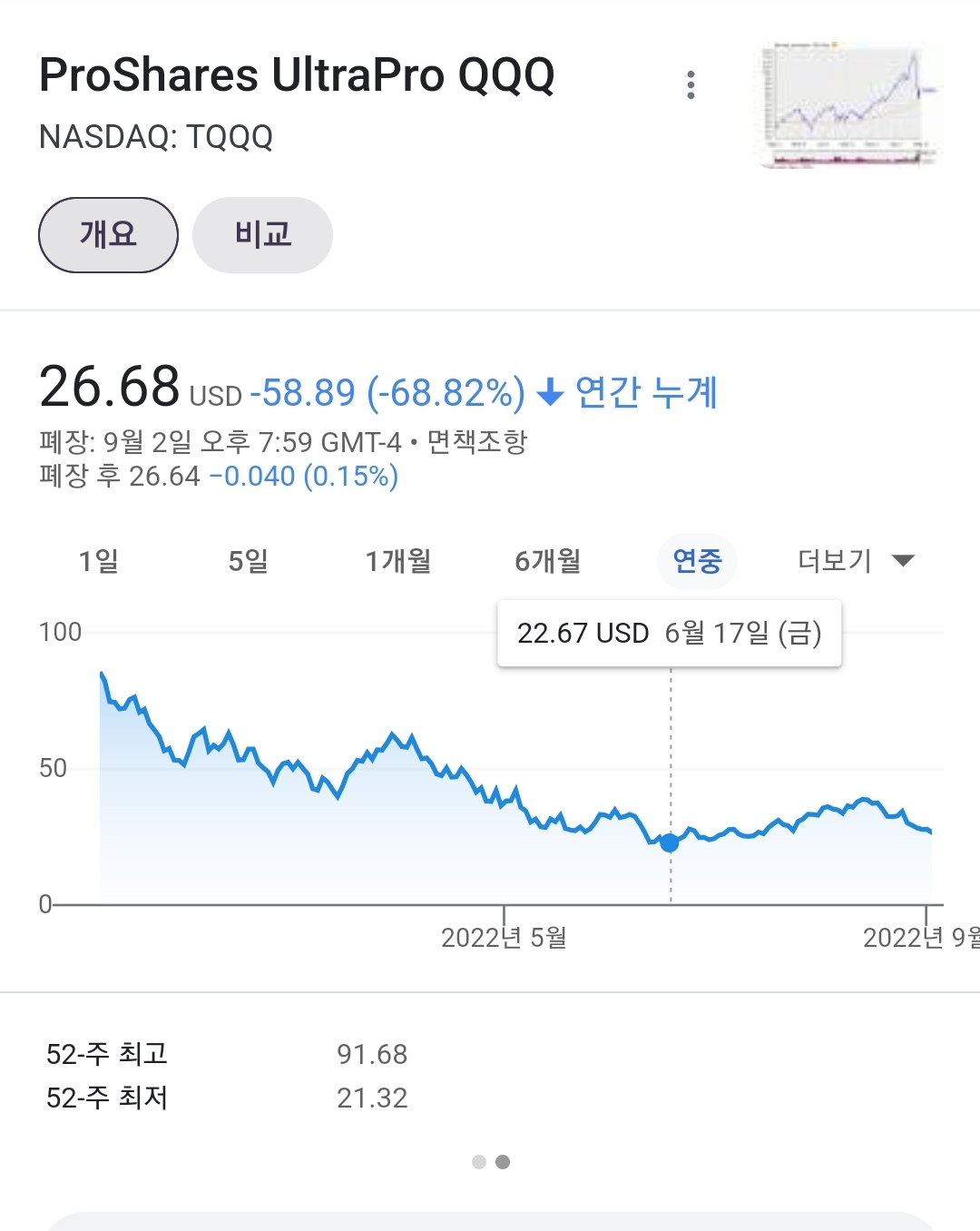Show the 5일 chart range
980x1231 pixels.
(x=248, y=561)
